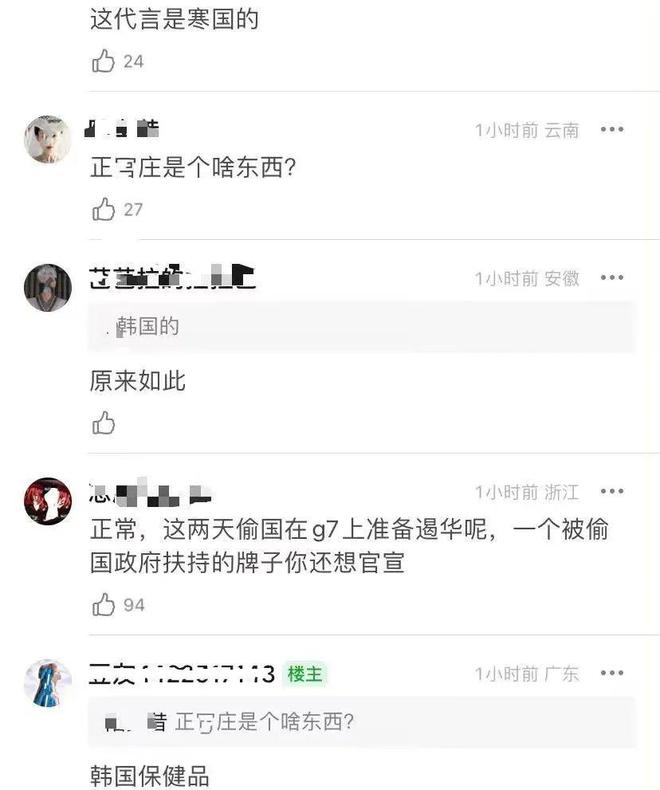
Task: Like the comment "原来如此"
Action: click(x=104, y=423)
